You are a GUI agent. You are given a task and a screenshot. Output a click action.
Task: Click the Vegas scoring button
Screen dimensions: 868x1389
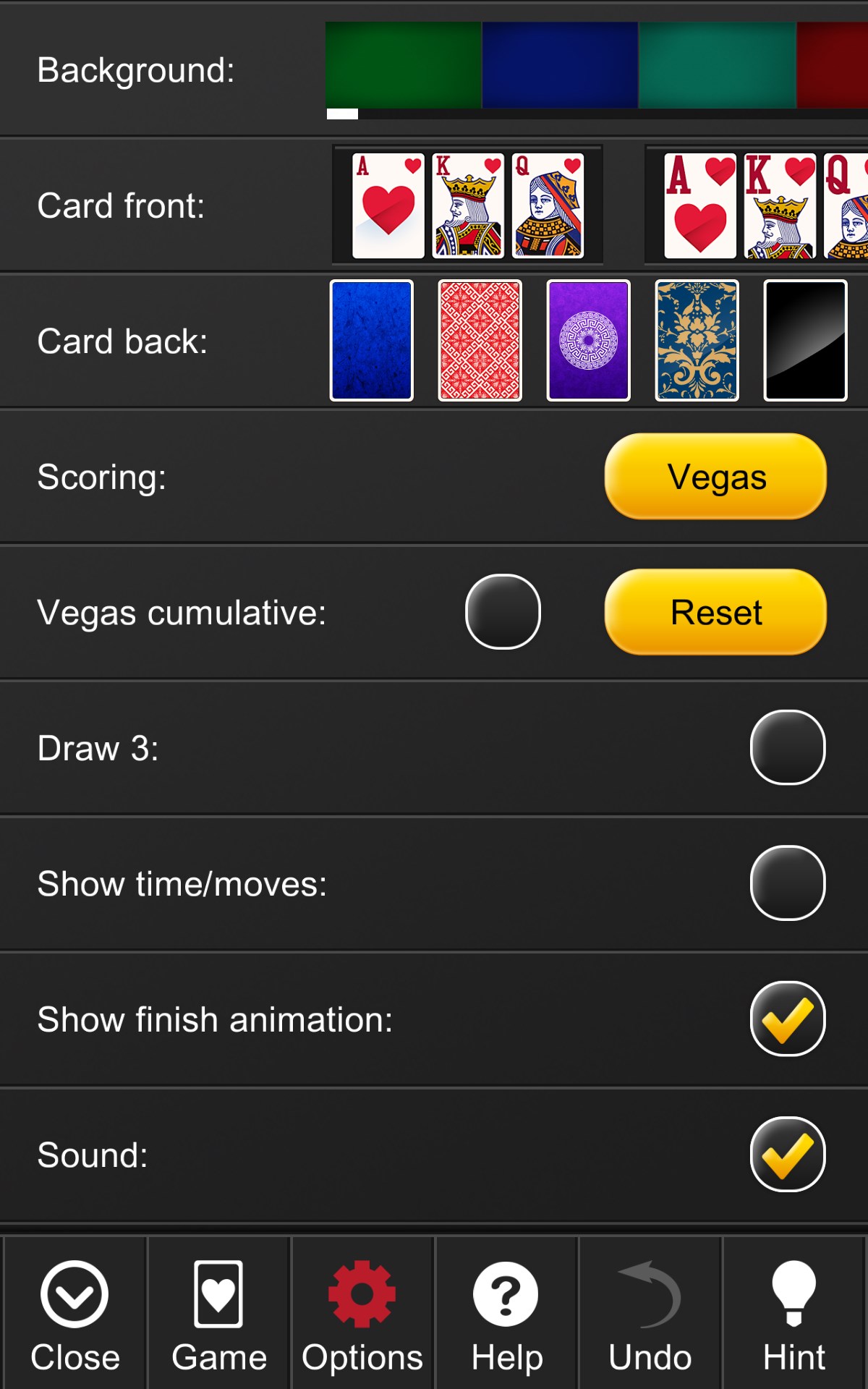coord(715,477)
